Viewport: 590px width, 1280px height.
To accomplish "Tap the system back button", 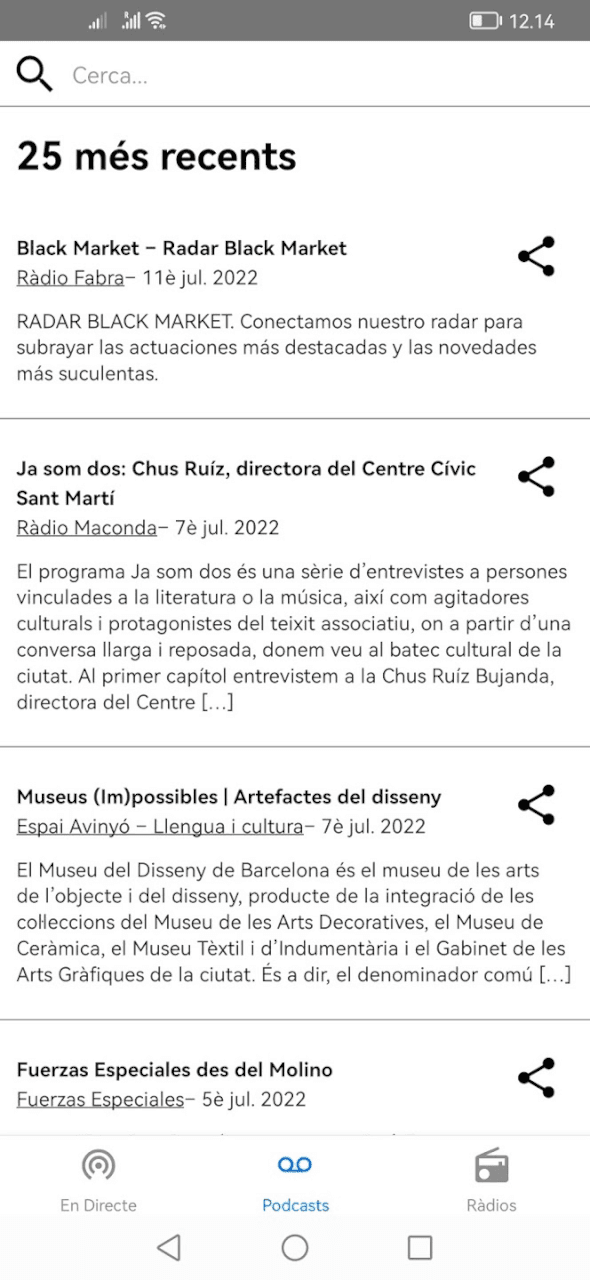I will click(169, 1247).
